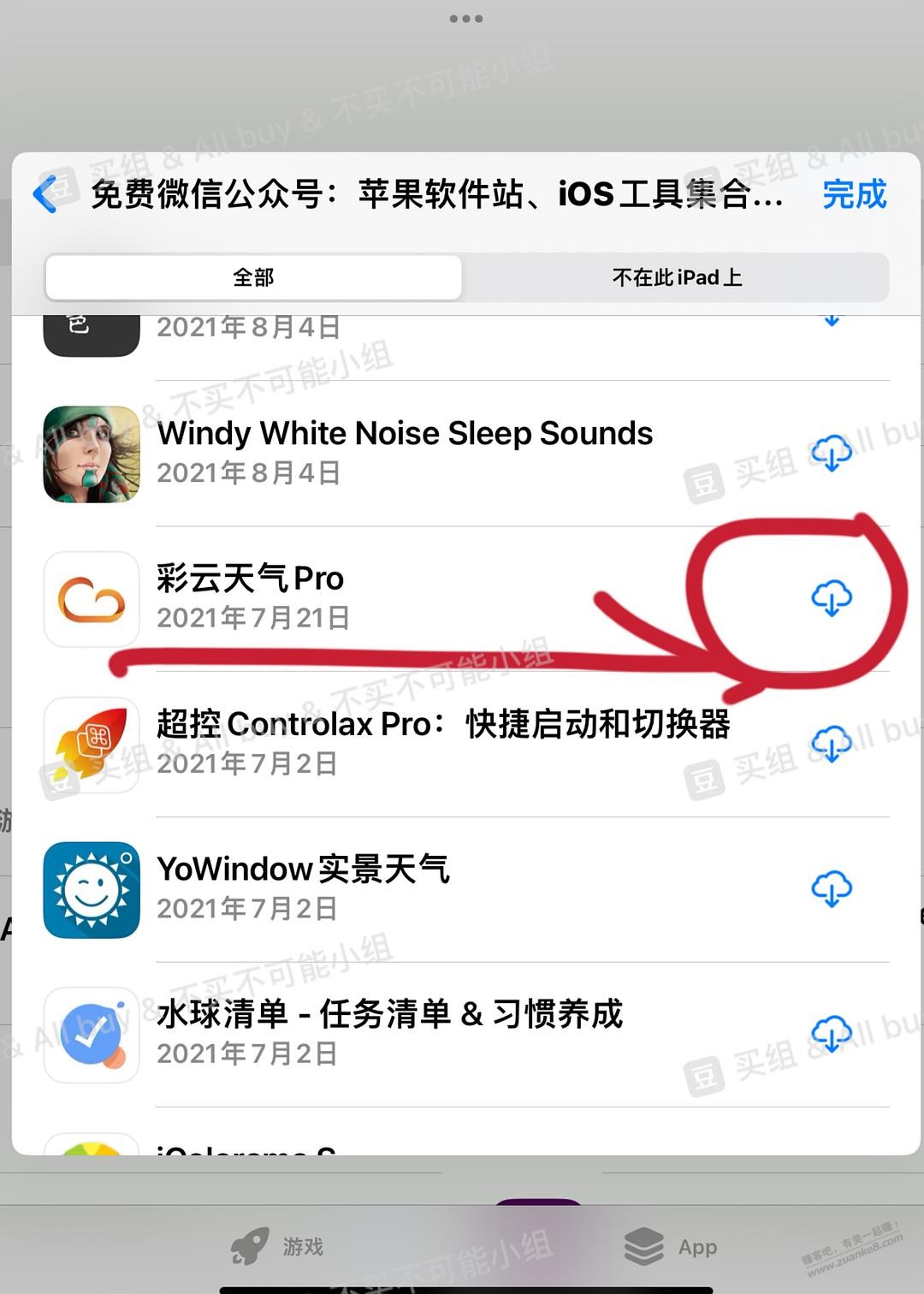924x1294 pixels.
Task: Download 超控 Controlax Pro via its cloud icon
Action: click(832, 744)
